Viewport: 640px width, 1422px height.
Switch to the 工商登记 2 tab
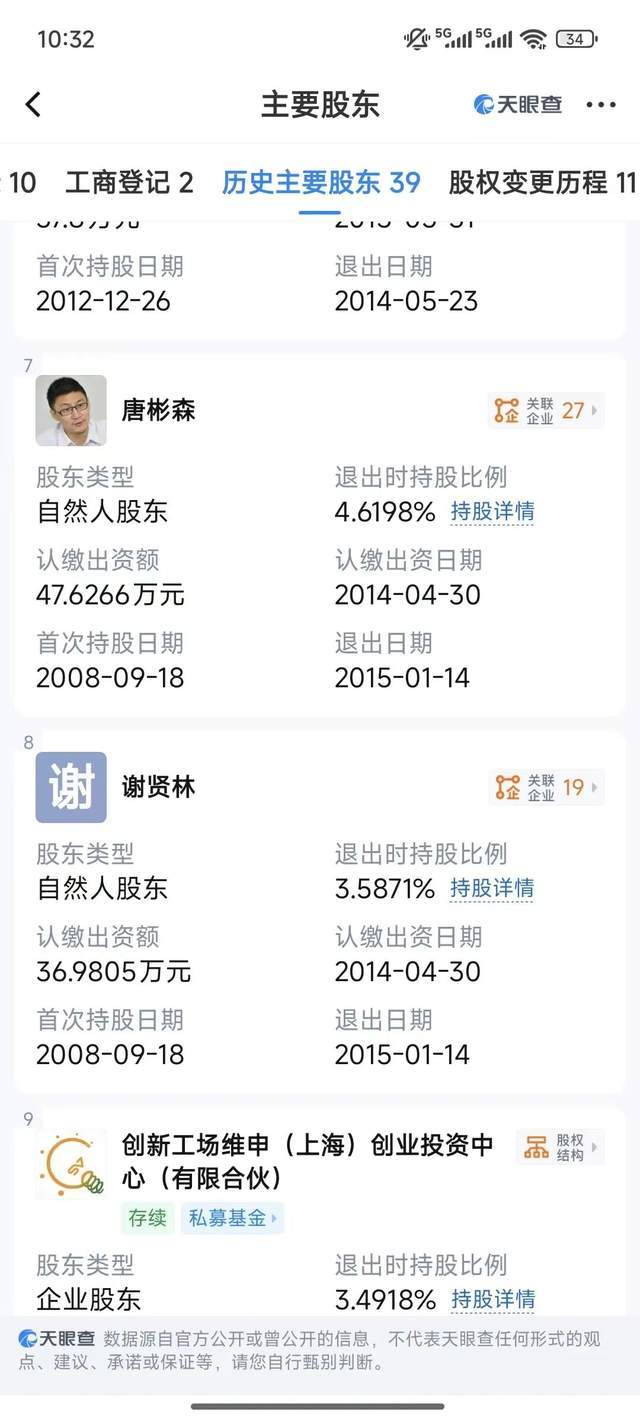click(x=129, y=183)
